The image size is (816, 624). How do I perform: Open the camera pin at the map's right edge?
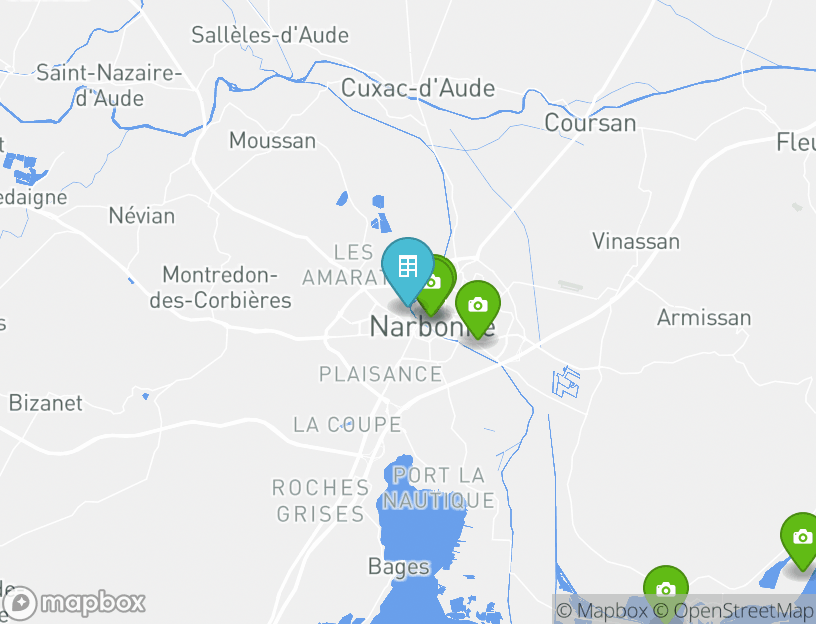(x=801, y=537)
